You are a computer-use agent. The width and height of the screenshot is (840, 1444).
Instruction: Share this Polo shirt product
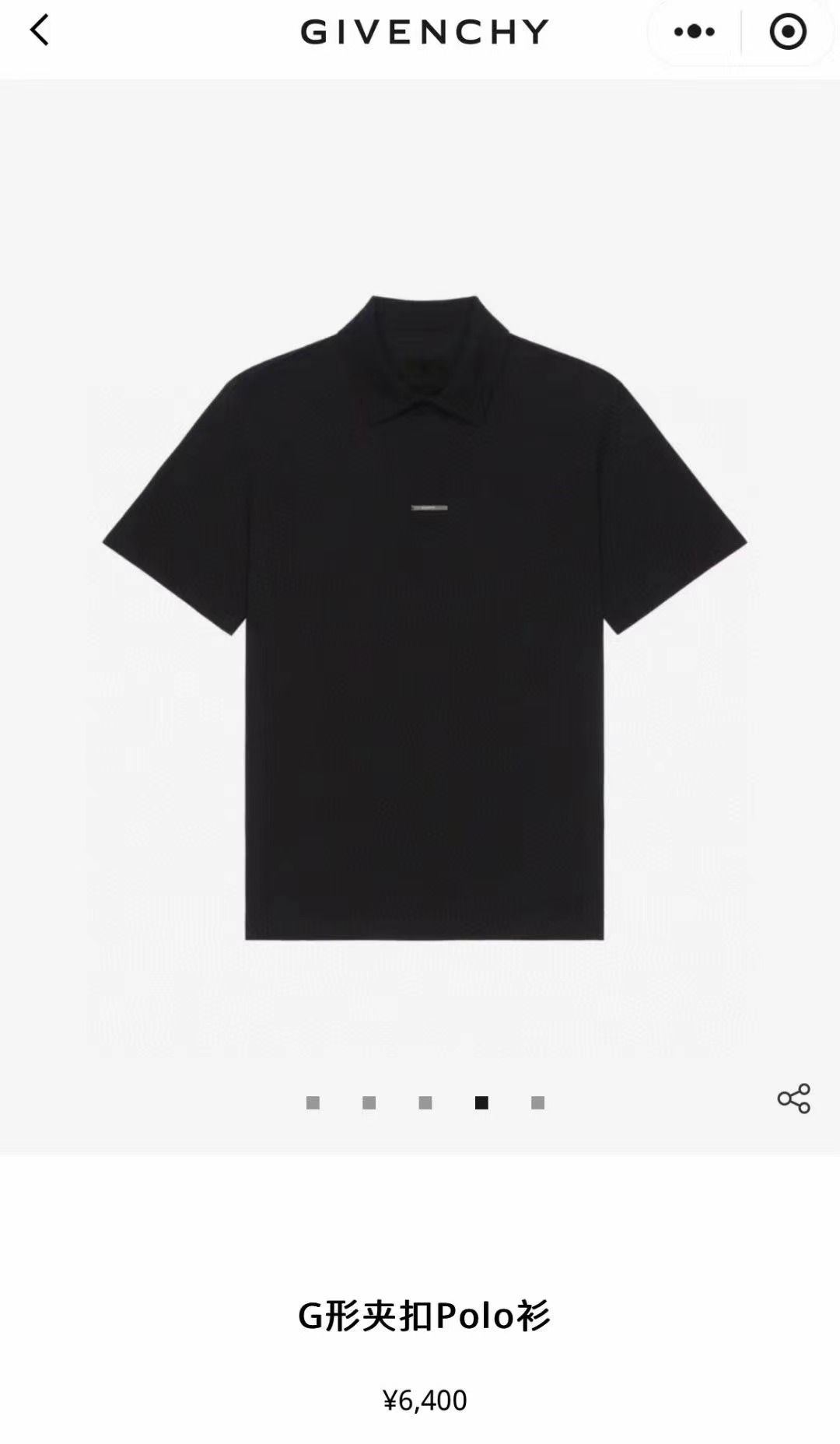coord(793,1099)
